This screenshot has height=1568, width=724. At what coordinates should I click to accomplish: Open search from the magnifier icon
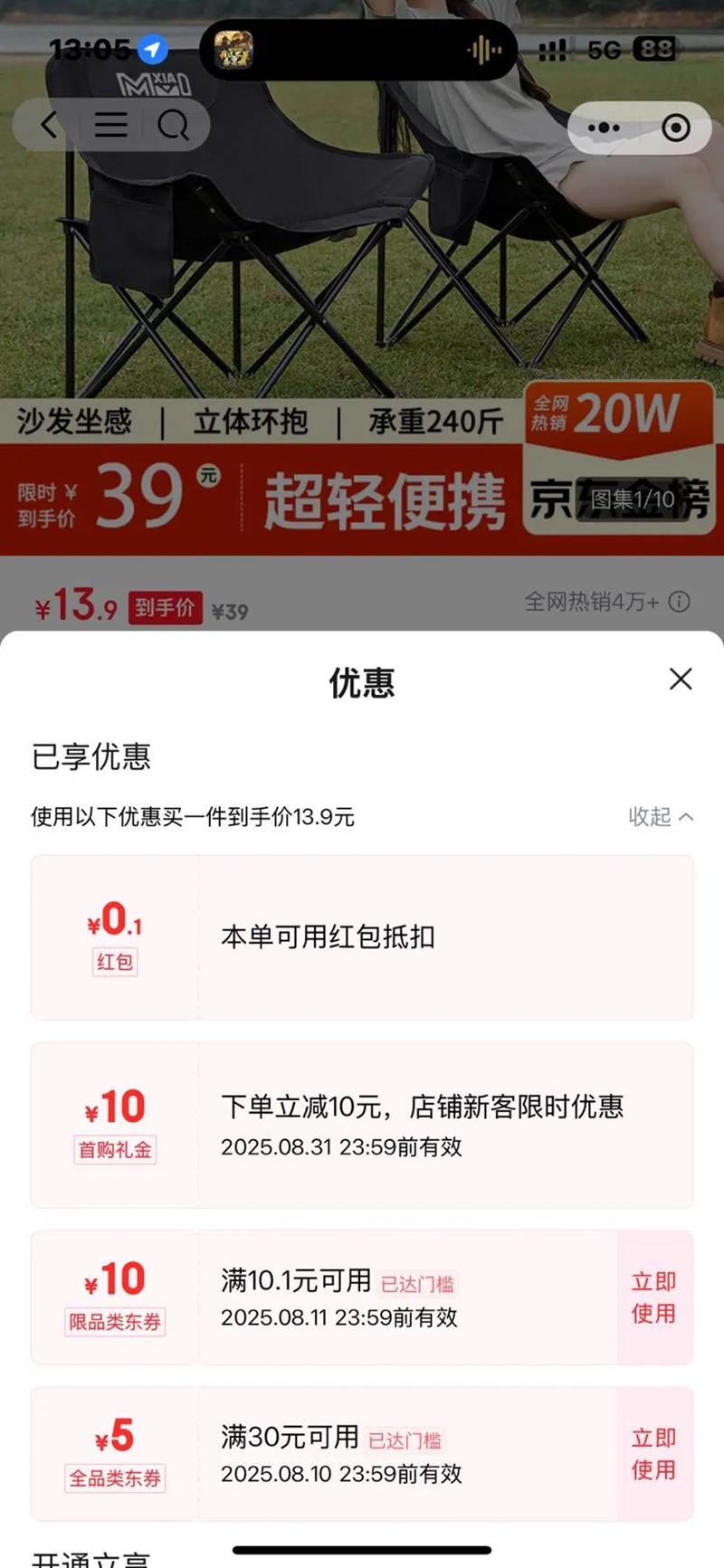tap(173, 125)
